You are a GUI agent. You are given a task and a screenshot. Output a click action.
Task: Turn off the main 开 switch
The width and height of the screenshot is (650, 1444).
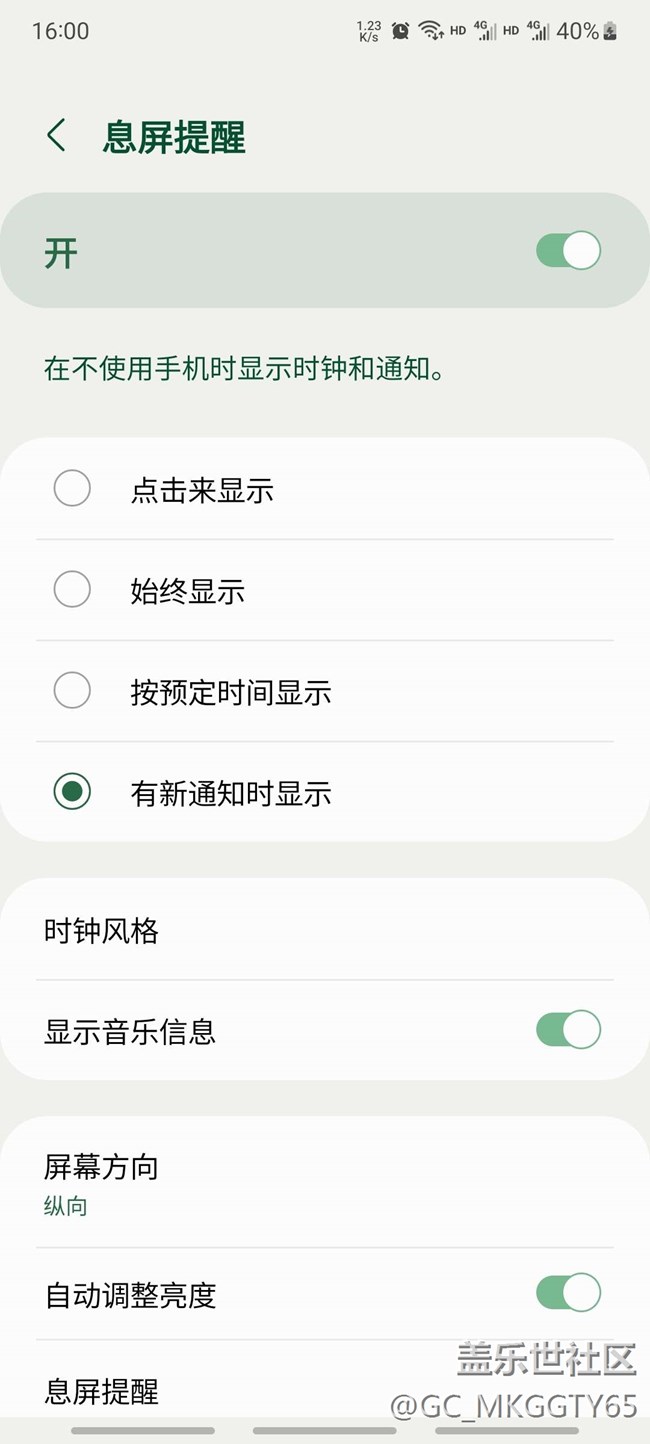click(x=568, y=250)
